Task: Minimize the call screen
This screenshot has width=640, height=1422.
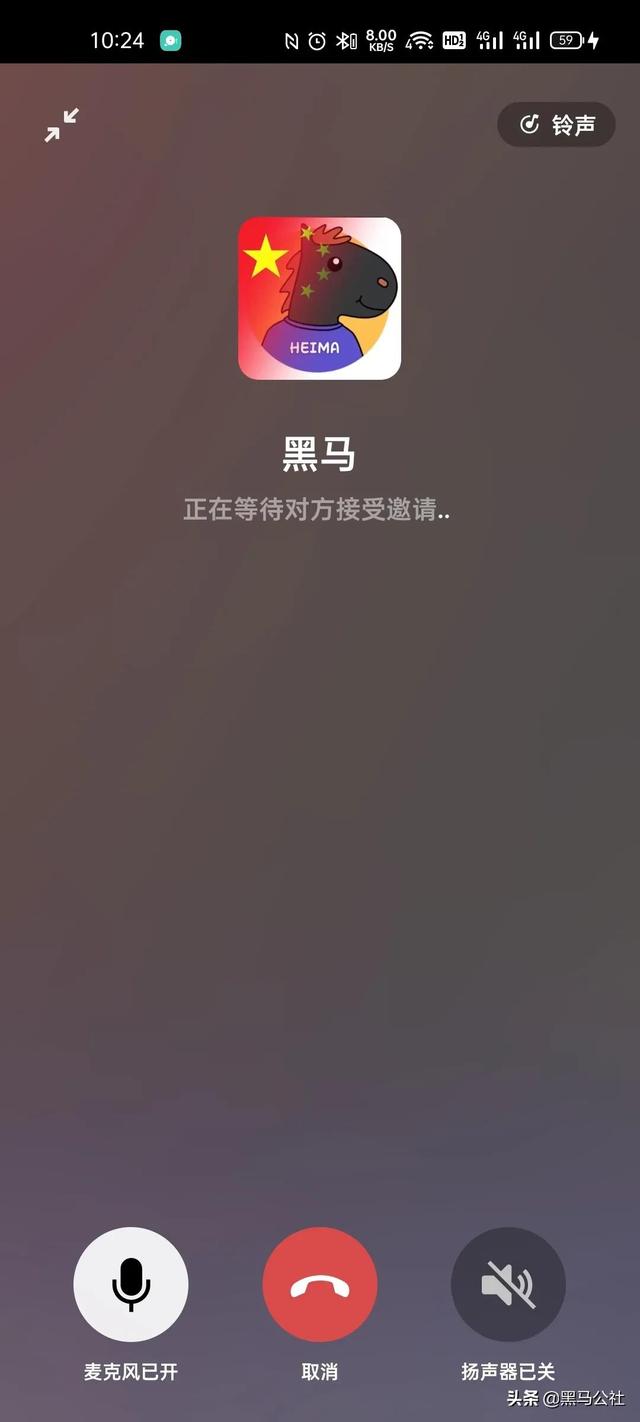Action: pos(61,125)
